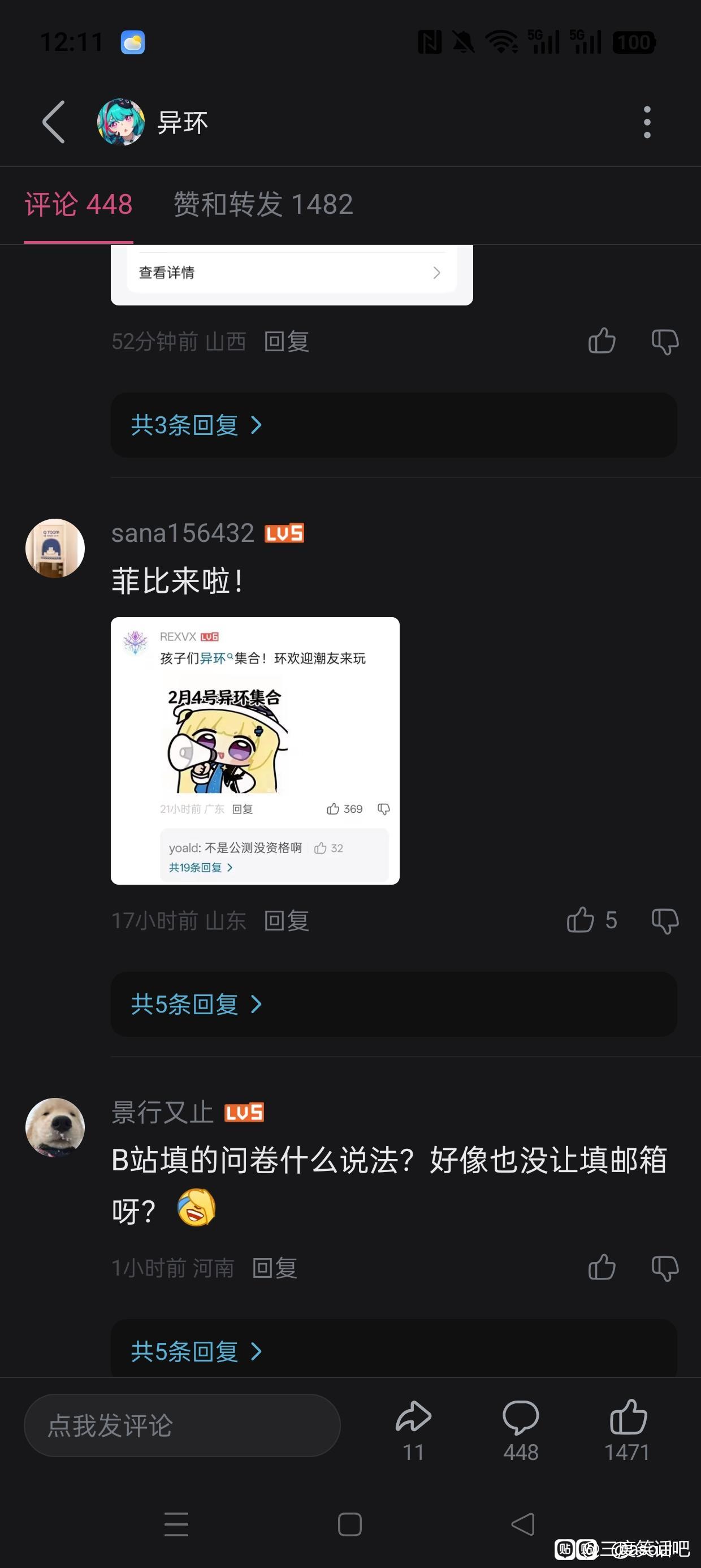Reply to sana156432's 17小时前 comment
This screenshot has height=1568, width=701.
click(x=287, y=920)
